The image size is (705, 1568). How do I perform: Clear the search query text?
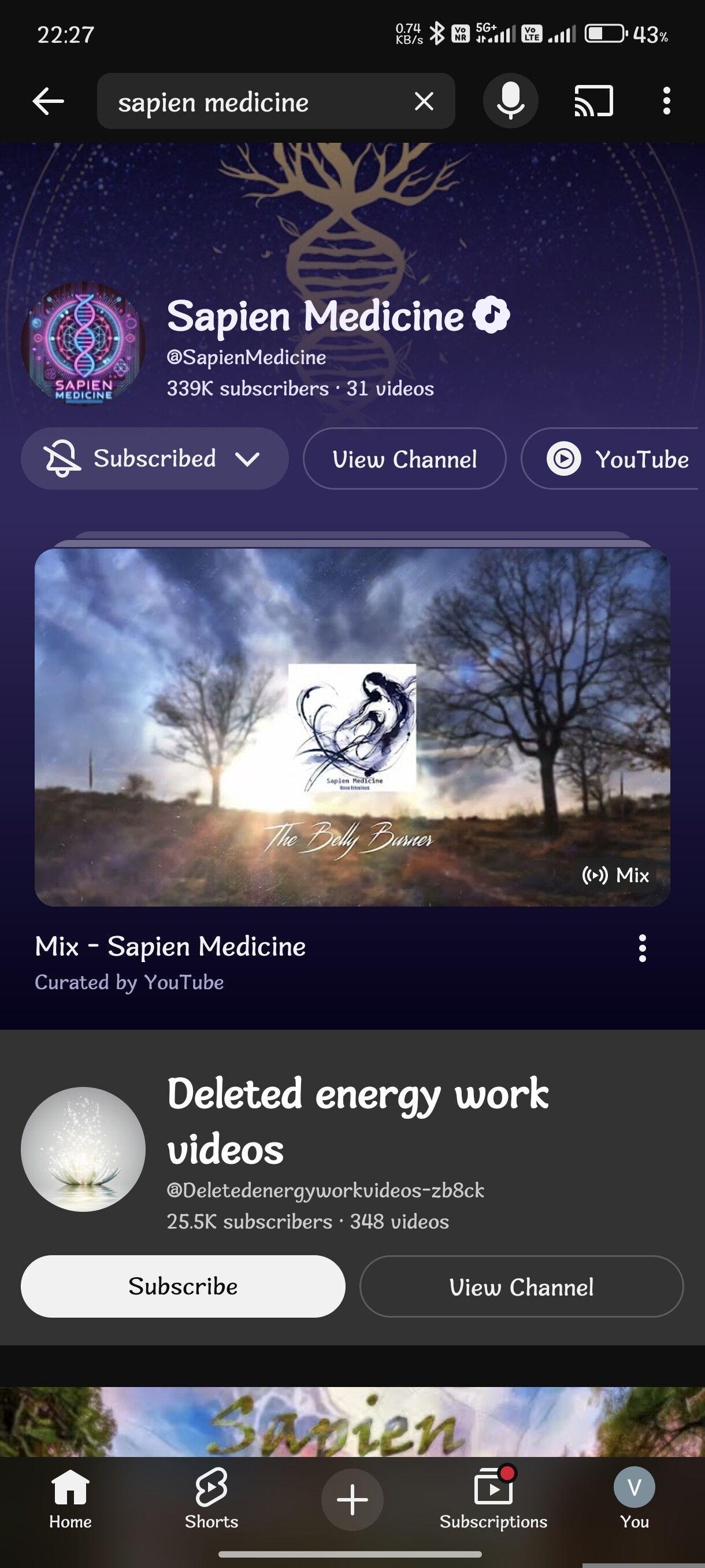pyautogui.click(x=424, y=101)
